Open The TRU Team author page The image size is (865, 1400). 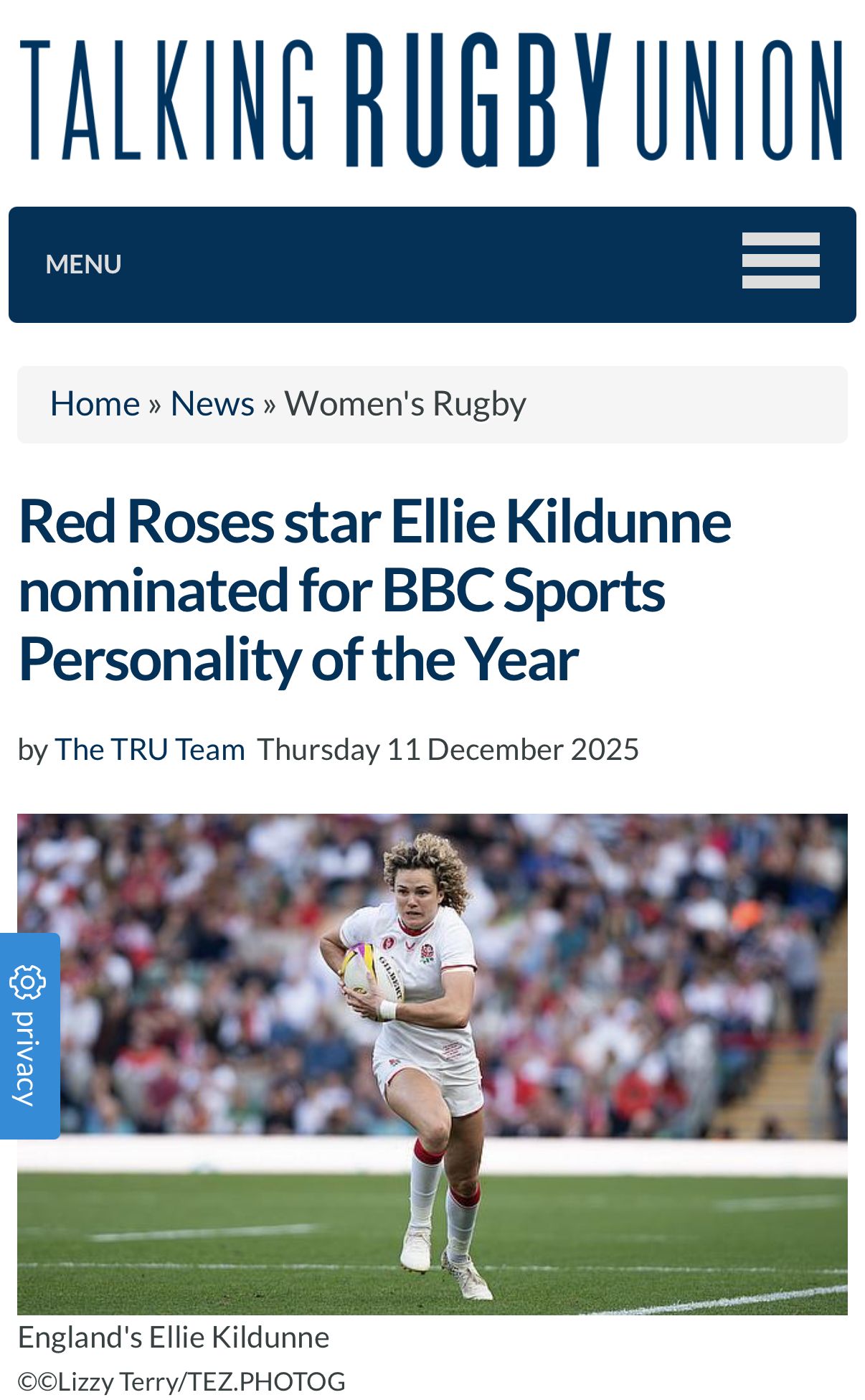[150, 749]
